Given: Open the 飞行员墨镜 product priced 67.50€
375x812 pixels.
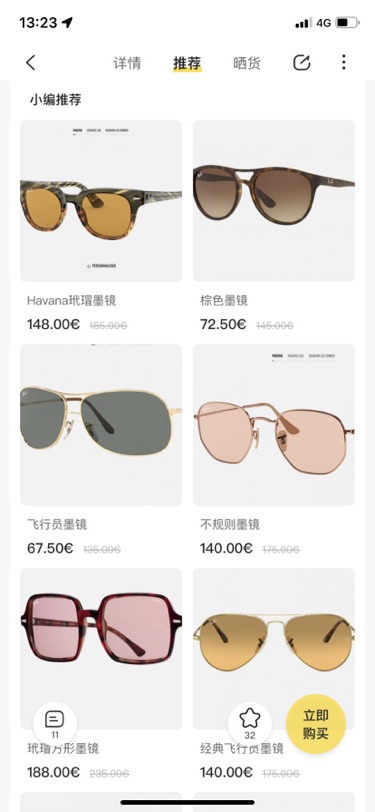Looking at the screenshot, I should (x=101, y=450).
